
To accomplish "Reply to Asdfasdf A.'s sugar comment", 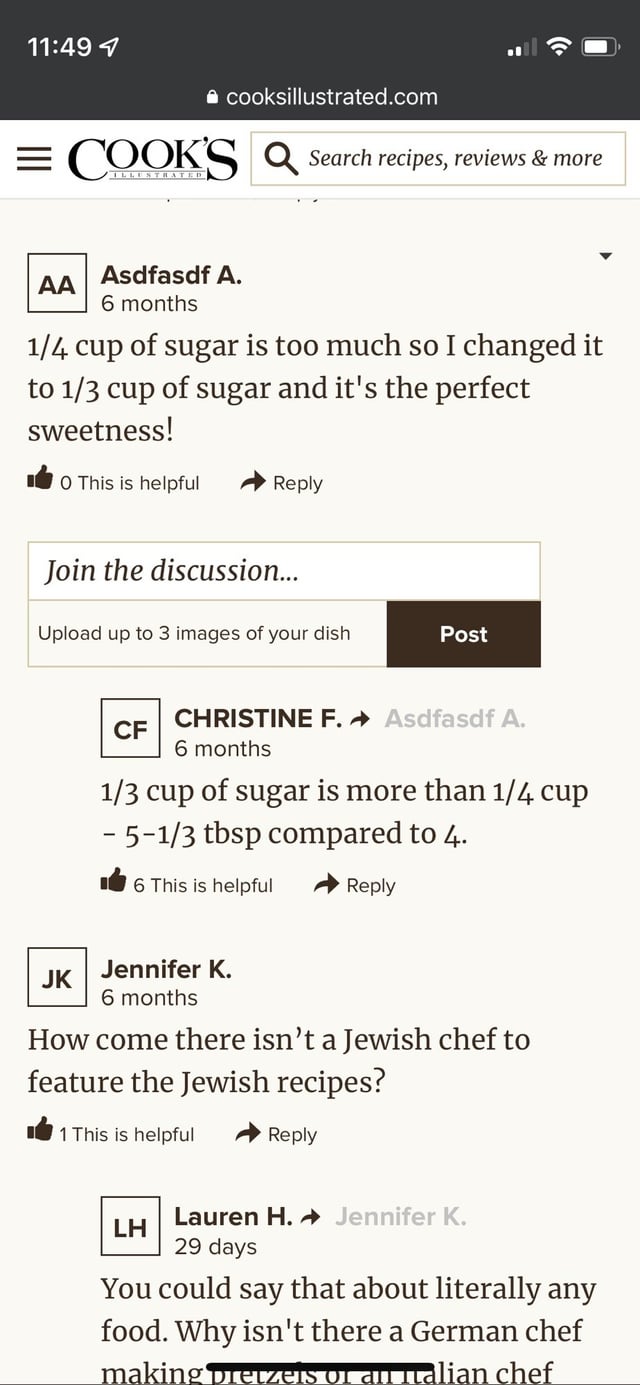I will tap(282, 483).
